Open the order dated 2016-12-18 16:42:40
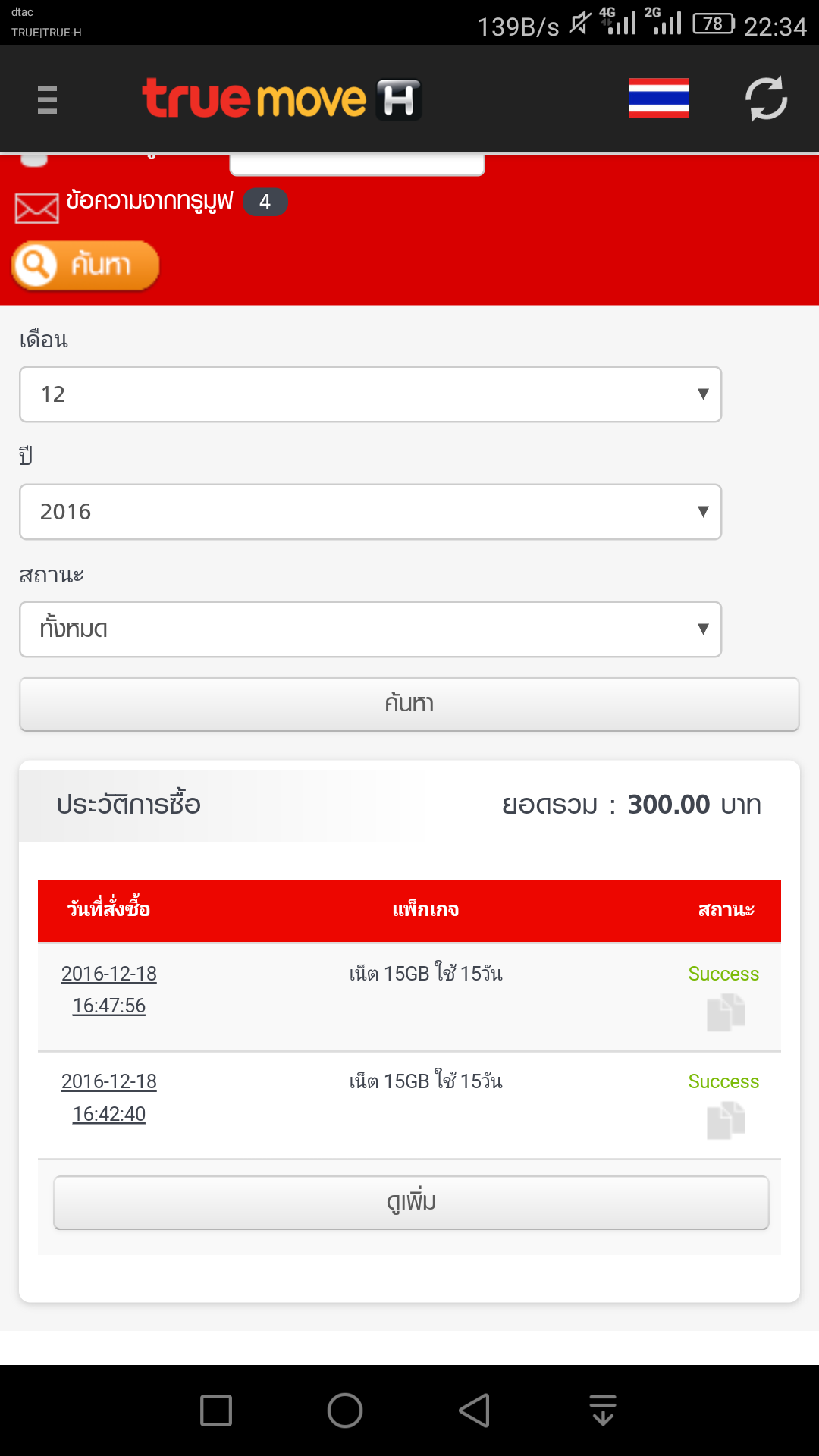 pyautogui.click(x=109, y=1097)
